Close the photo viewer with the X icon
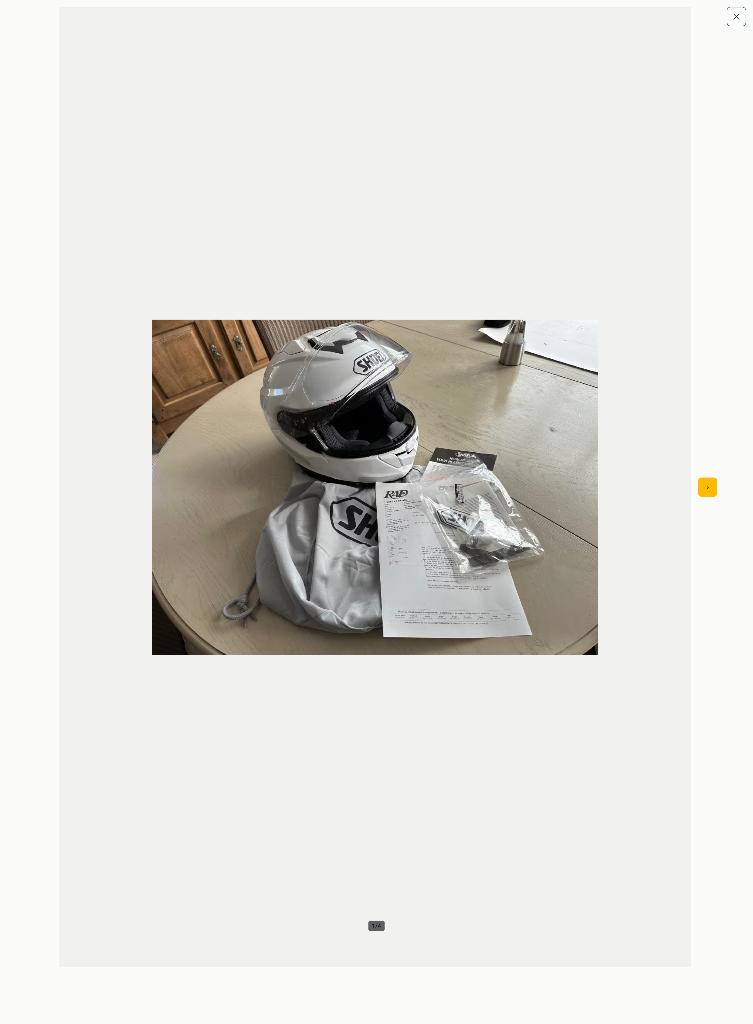This screenshot has width=753, height=1024. (736, 16)
